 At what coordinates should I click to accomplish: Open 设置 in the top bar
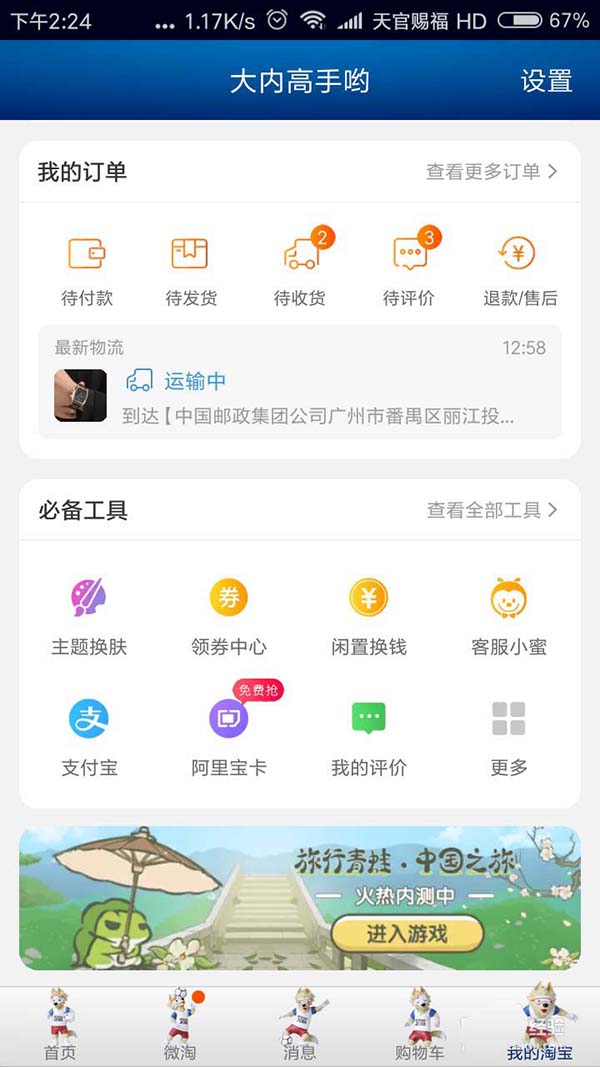tap(546, 81)
